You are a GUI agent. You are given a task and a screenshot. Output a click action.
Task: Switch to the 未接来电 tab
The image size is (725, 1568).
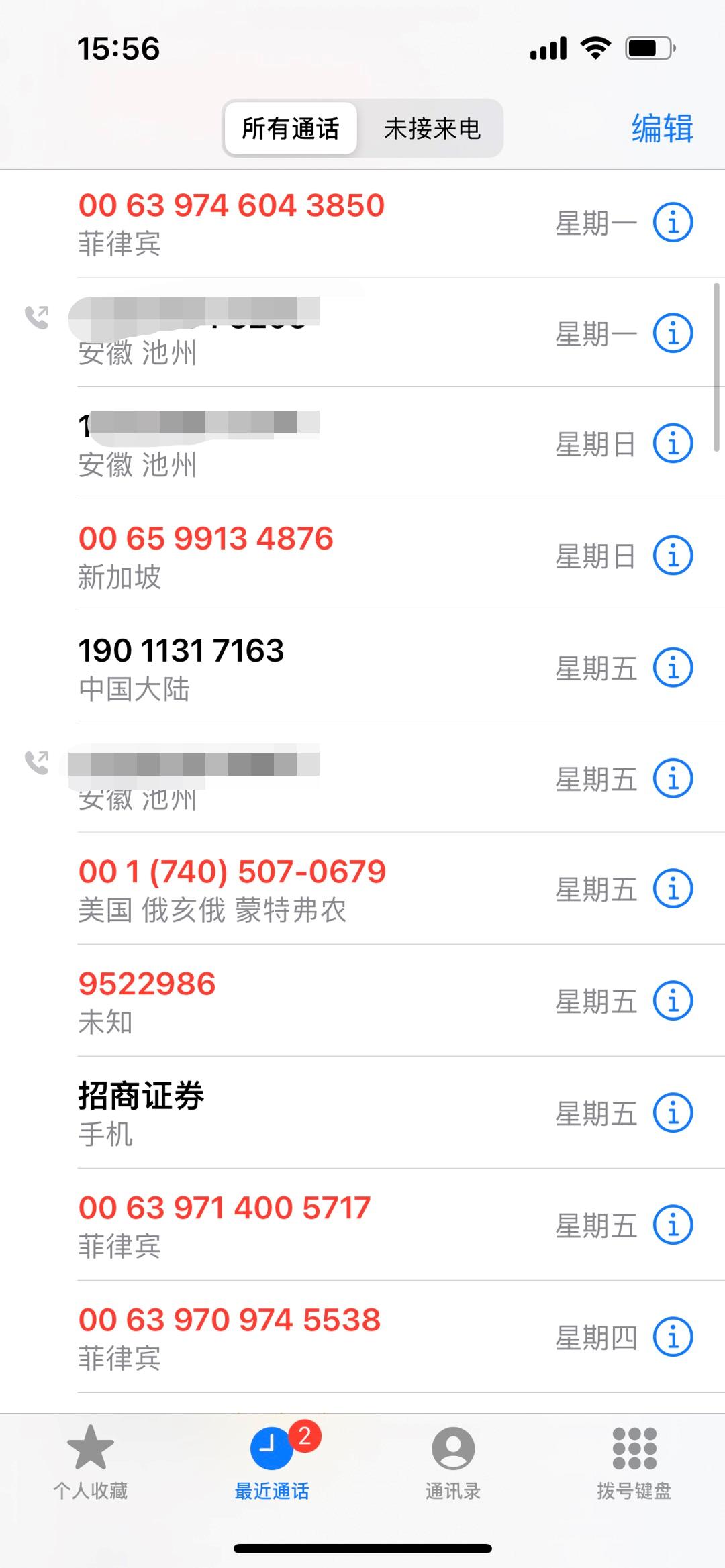click(x=432, y=129)
